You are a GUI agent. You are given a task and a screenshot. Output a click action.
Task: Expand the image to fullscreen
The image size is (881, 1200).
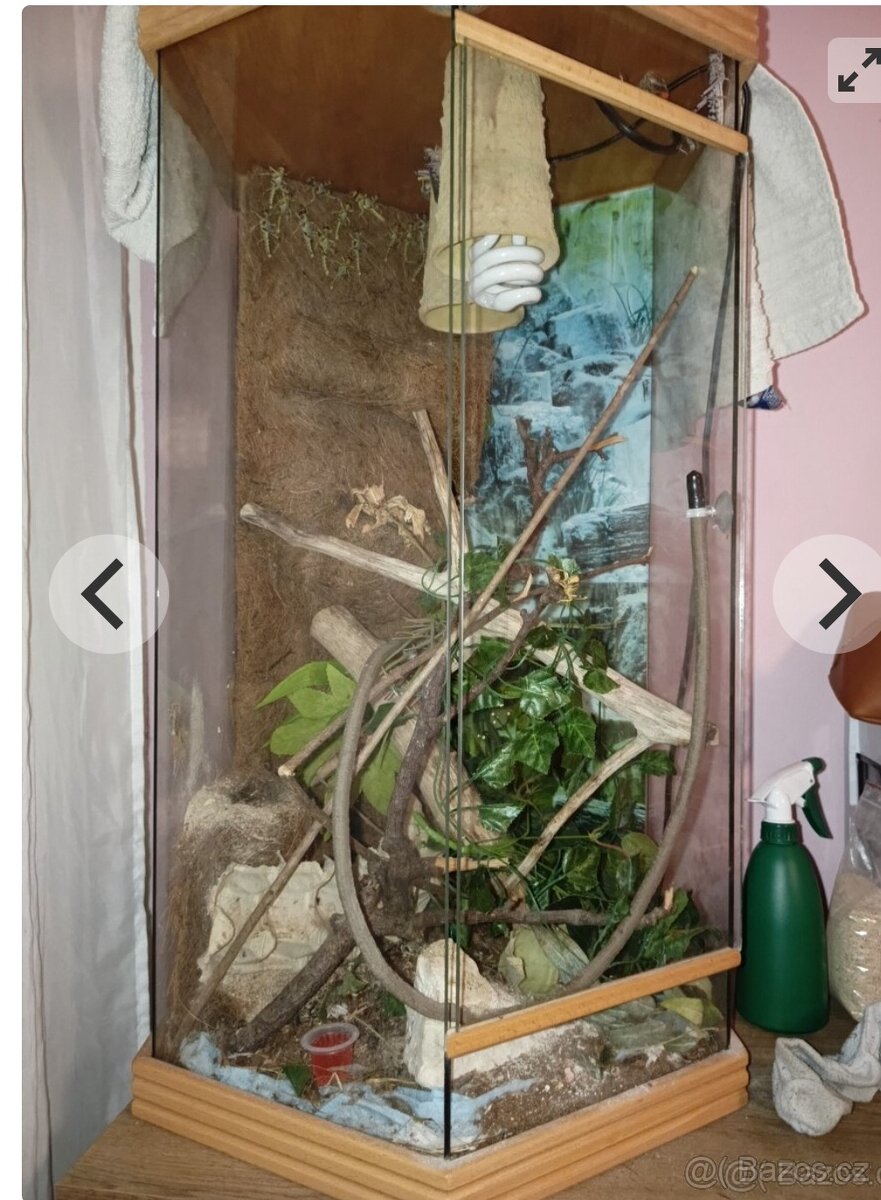857,70
